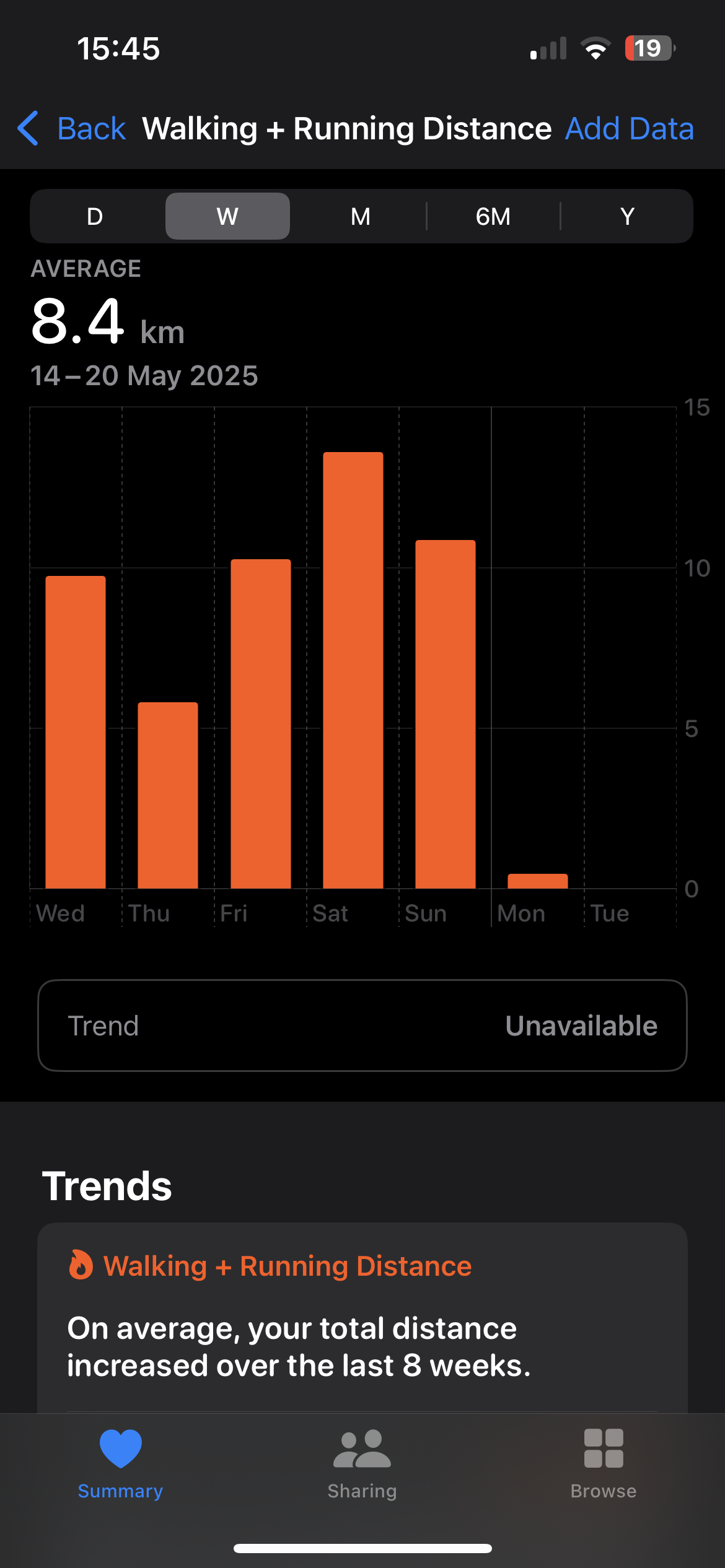
Task: Switch to the D day view
Action: click(95, 216)
